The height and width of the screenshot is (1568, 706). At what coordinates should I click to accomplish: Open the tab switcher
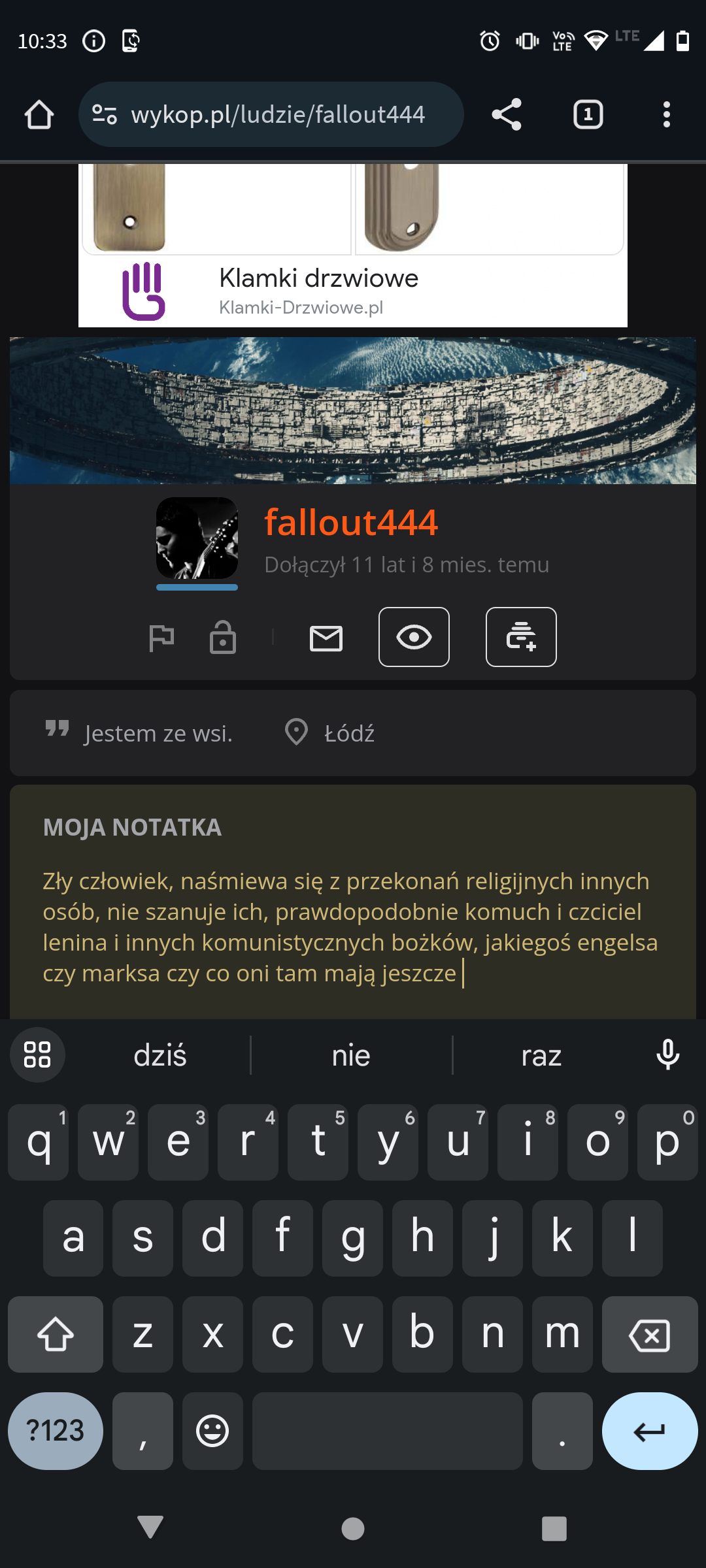(x=588, y=115)
